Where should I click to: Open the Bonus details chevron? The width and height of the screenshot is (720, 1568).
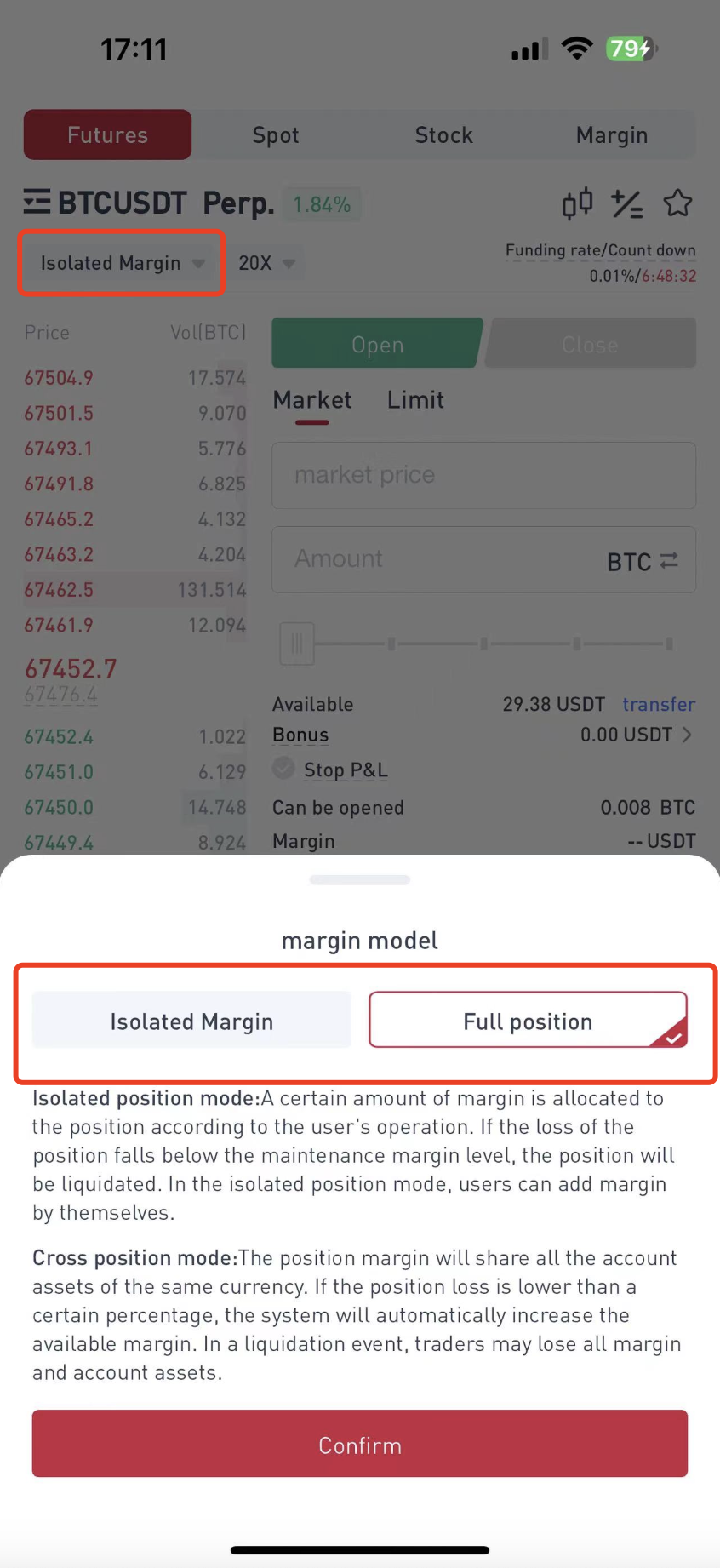687,735
